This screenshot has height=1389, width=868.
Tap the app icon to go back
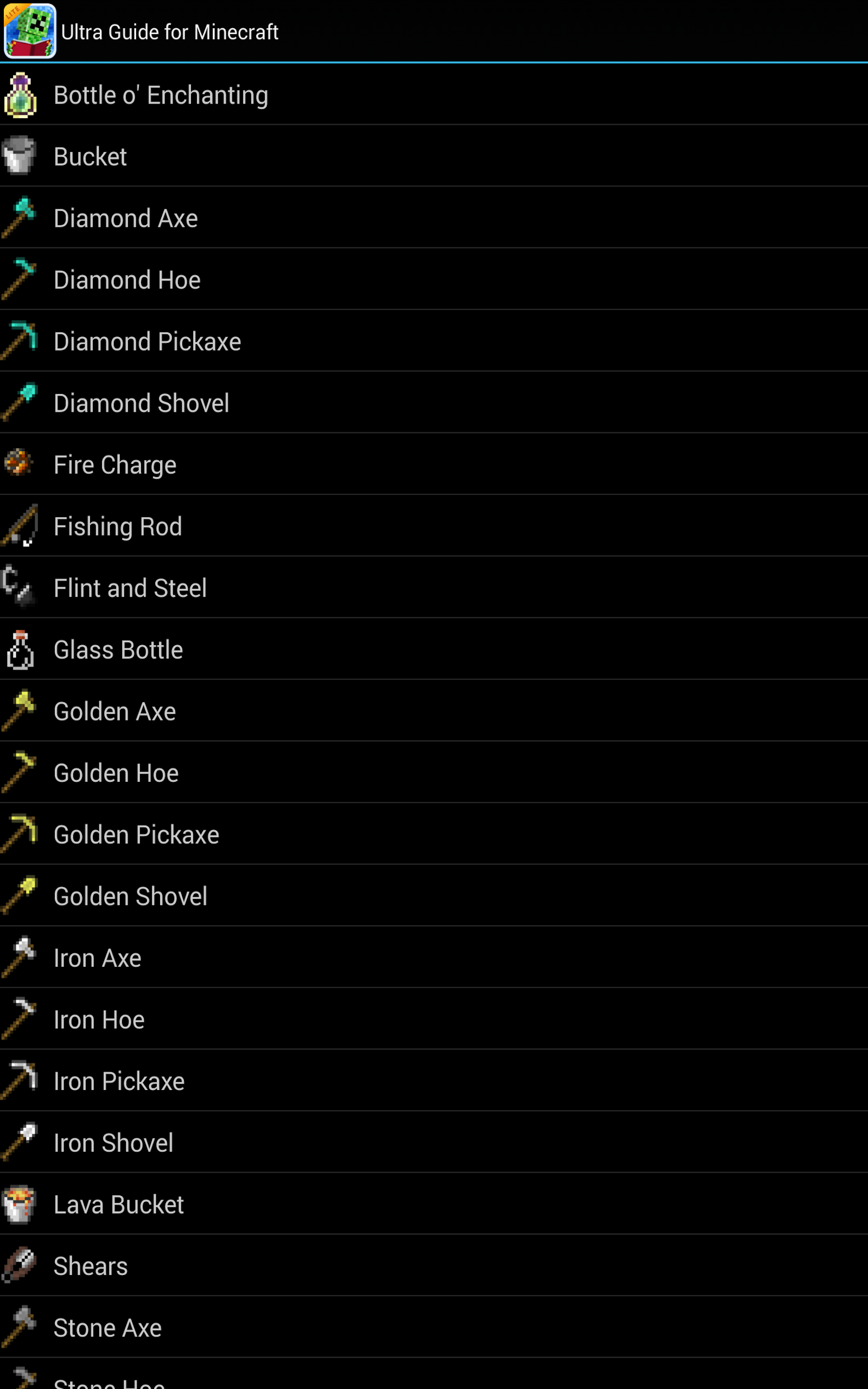pos(30,31)
